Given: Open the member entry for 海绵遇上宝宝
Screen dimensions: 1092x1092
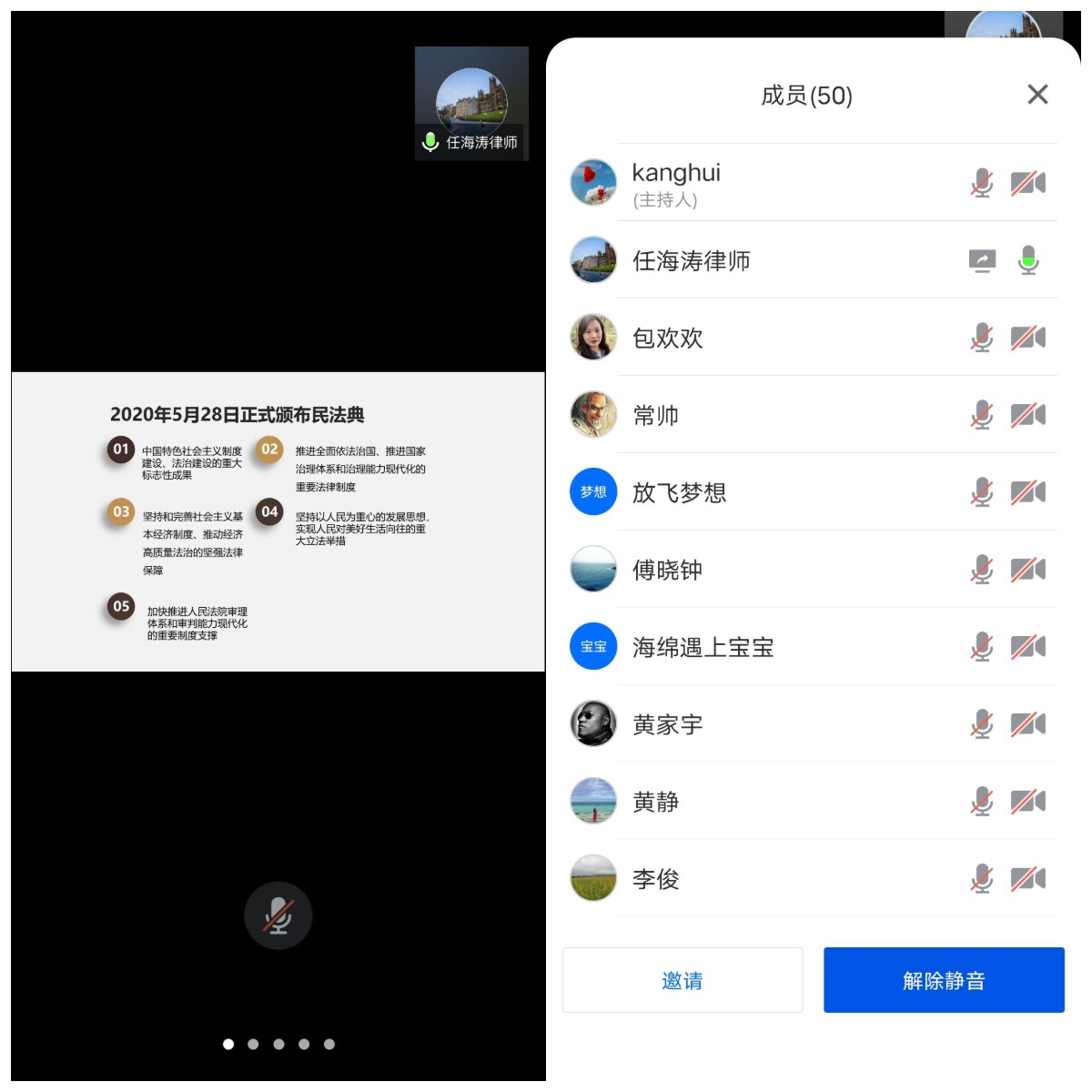Looking at the screenshot, I should click(703, 648).
